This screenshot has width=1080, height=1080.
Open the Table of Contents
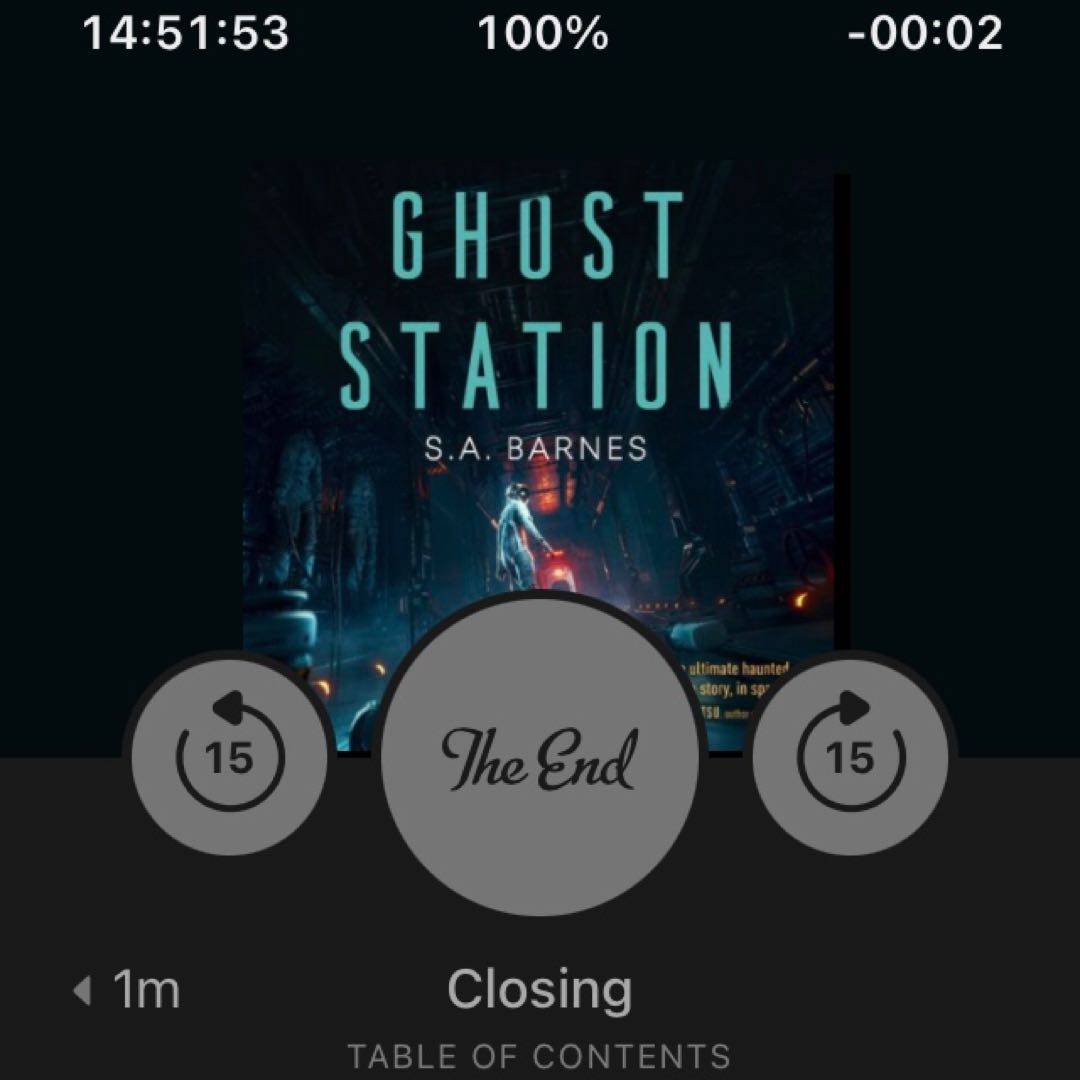pyautogui.click(x=539, y=1056)
